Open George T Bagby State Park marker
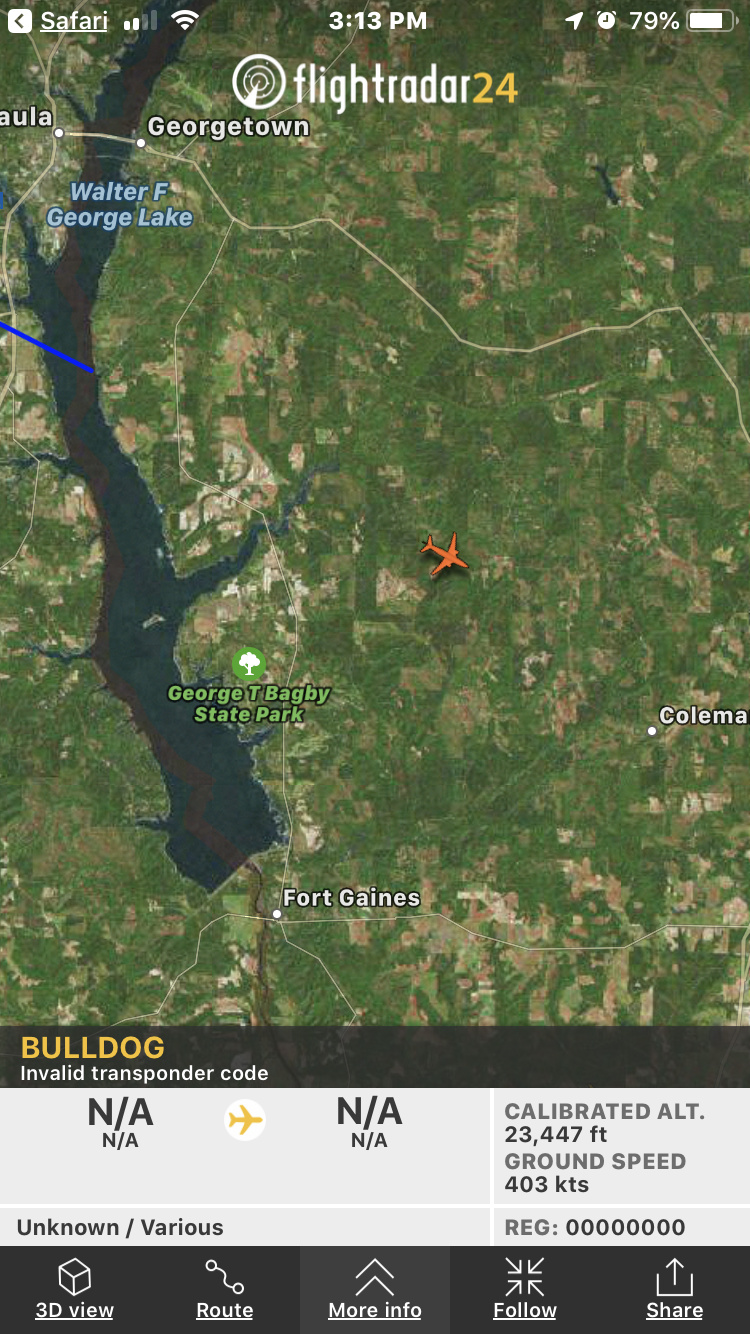 point(248,663)
